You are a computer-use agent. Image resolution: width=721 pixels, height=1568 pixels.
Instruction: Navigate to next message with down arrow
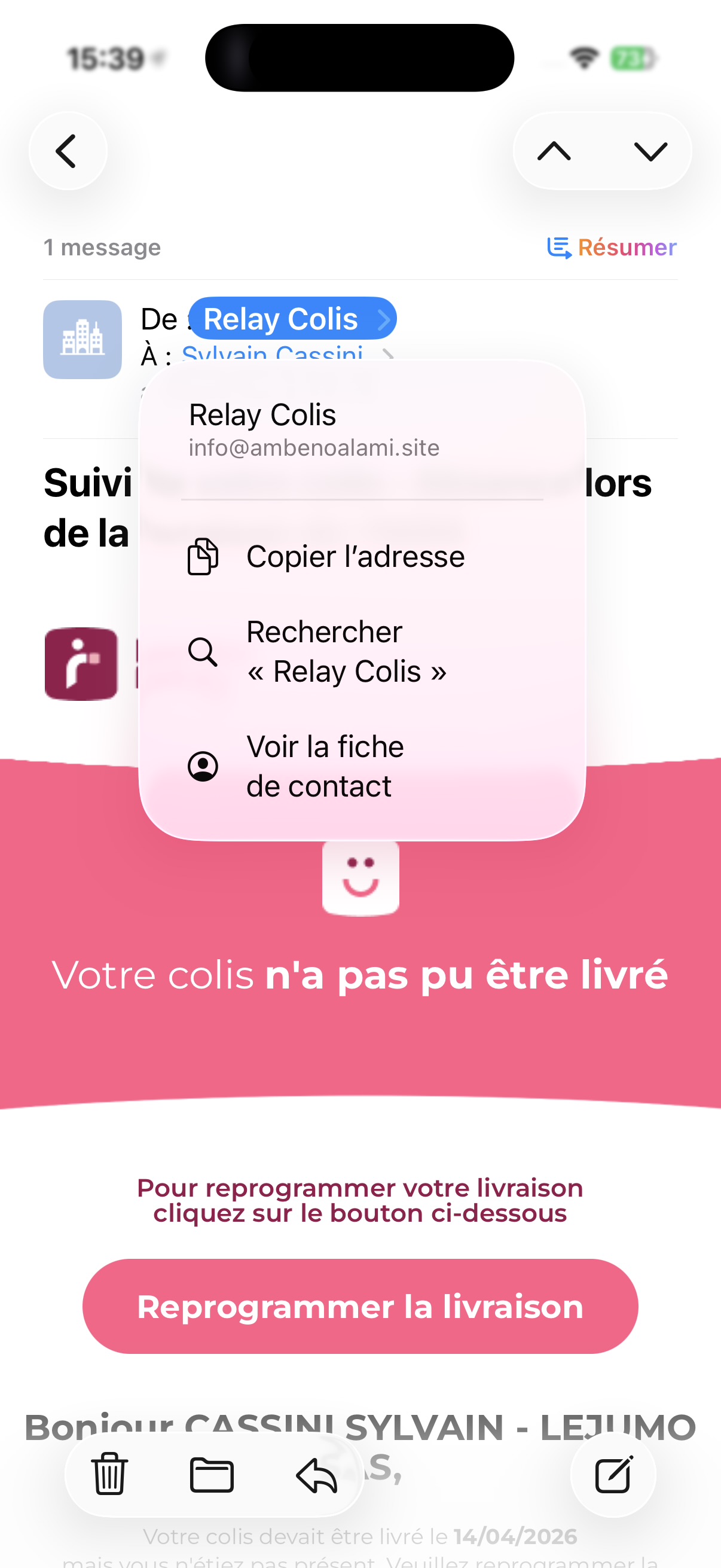coord(650,151)
